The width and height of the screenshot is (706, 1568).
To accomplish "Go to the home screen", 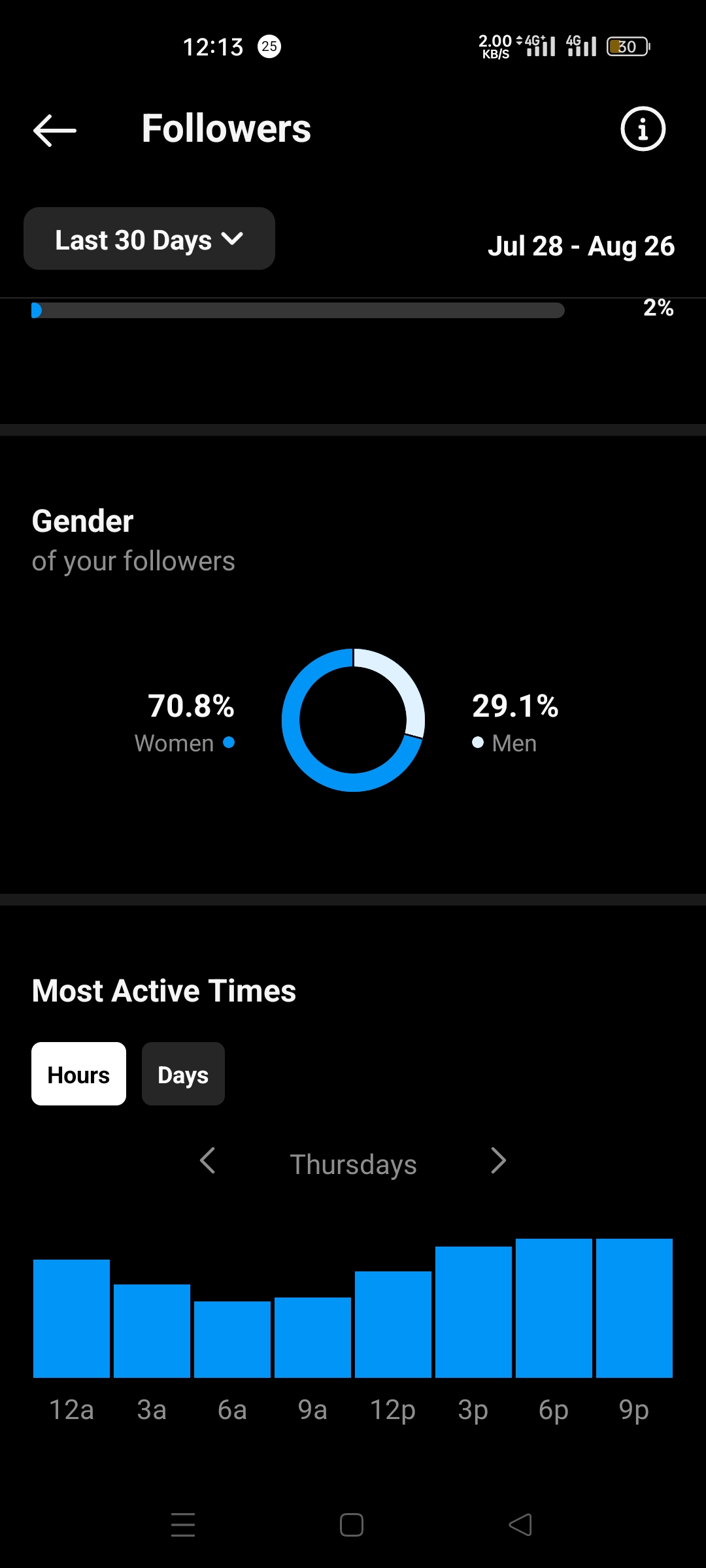I will click(x=352, y=1525).
